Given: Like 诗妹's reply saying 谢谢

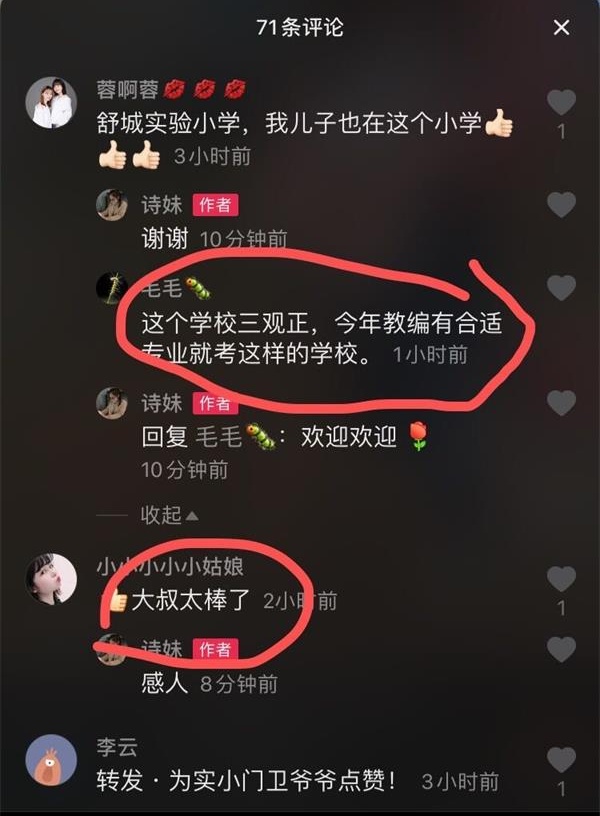Looking at the screenshot, I should (x=562, y=205).
